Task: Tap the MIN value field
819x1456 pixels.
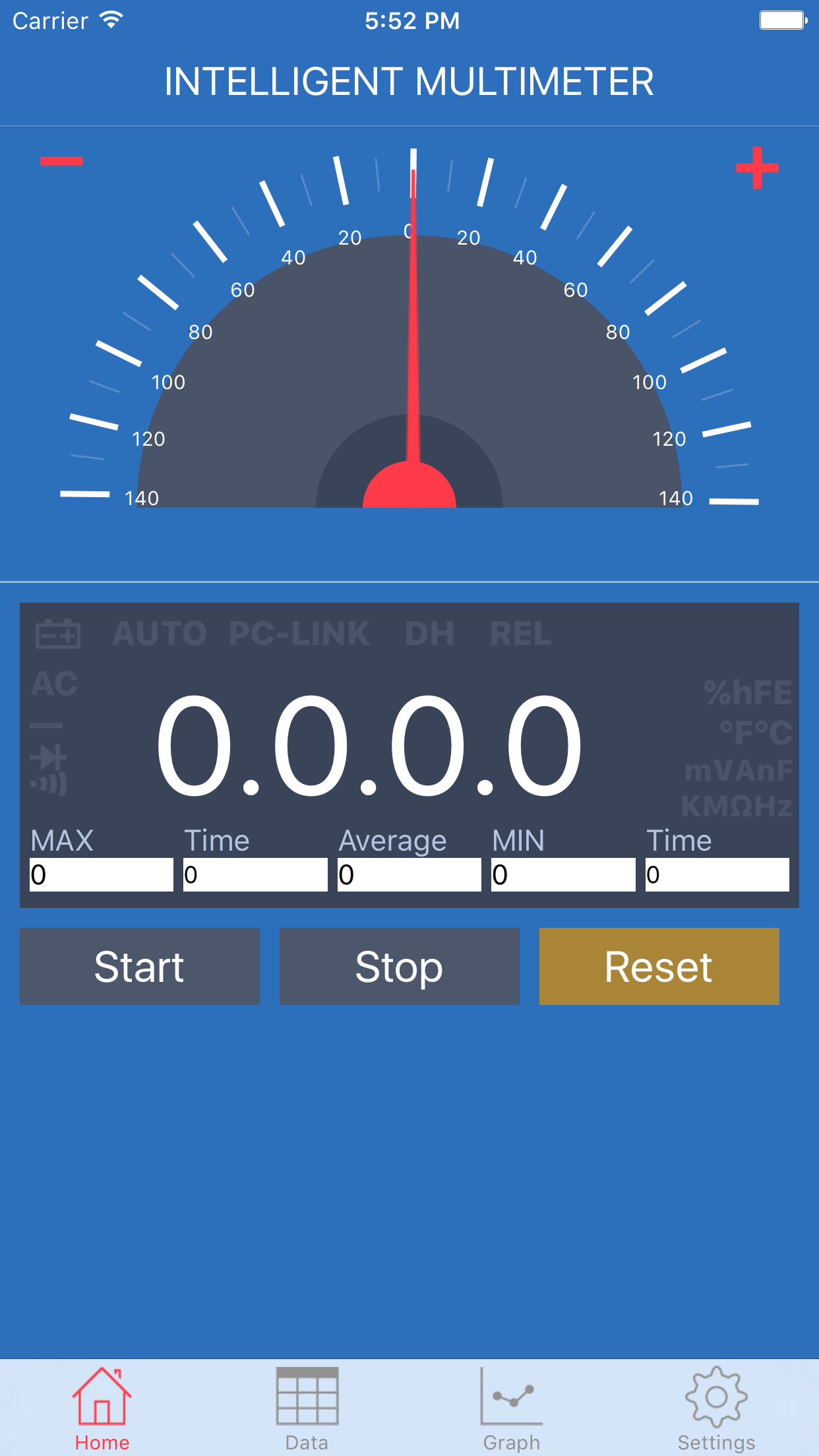Action: [x=564, y=874]
